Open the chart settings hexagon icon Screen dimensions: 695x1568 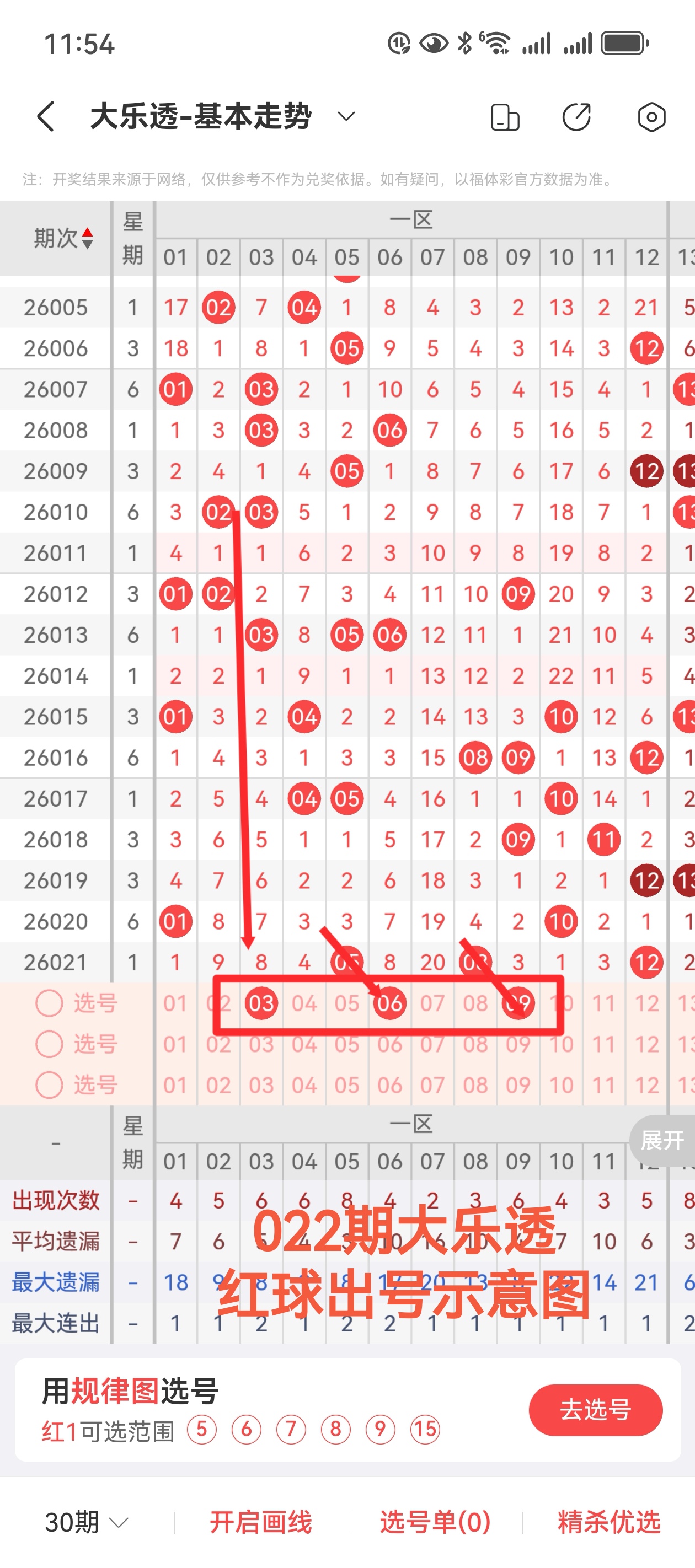651,117
